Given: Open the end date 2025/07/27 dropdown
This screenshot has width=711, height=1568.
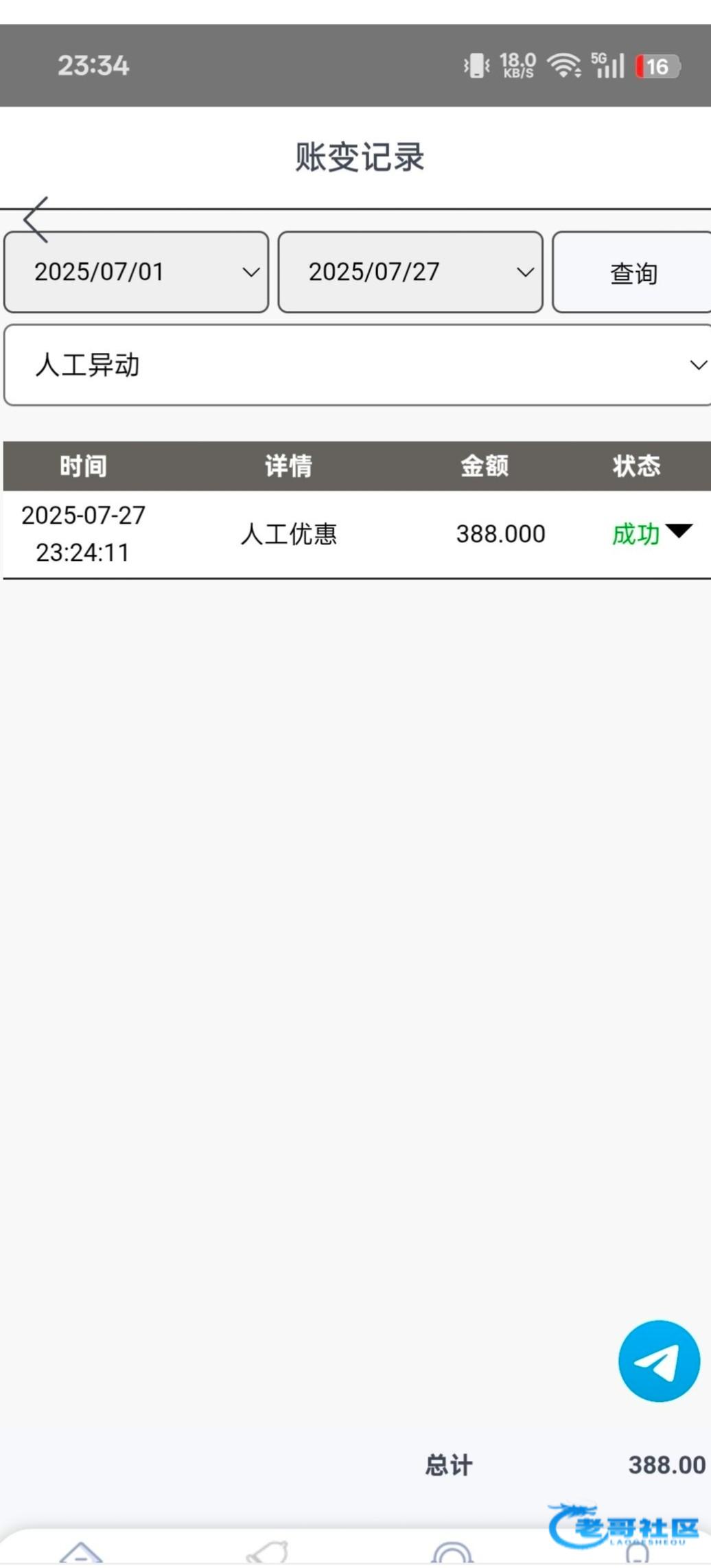Looking at the screenshot, I should click(410, 272).
